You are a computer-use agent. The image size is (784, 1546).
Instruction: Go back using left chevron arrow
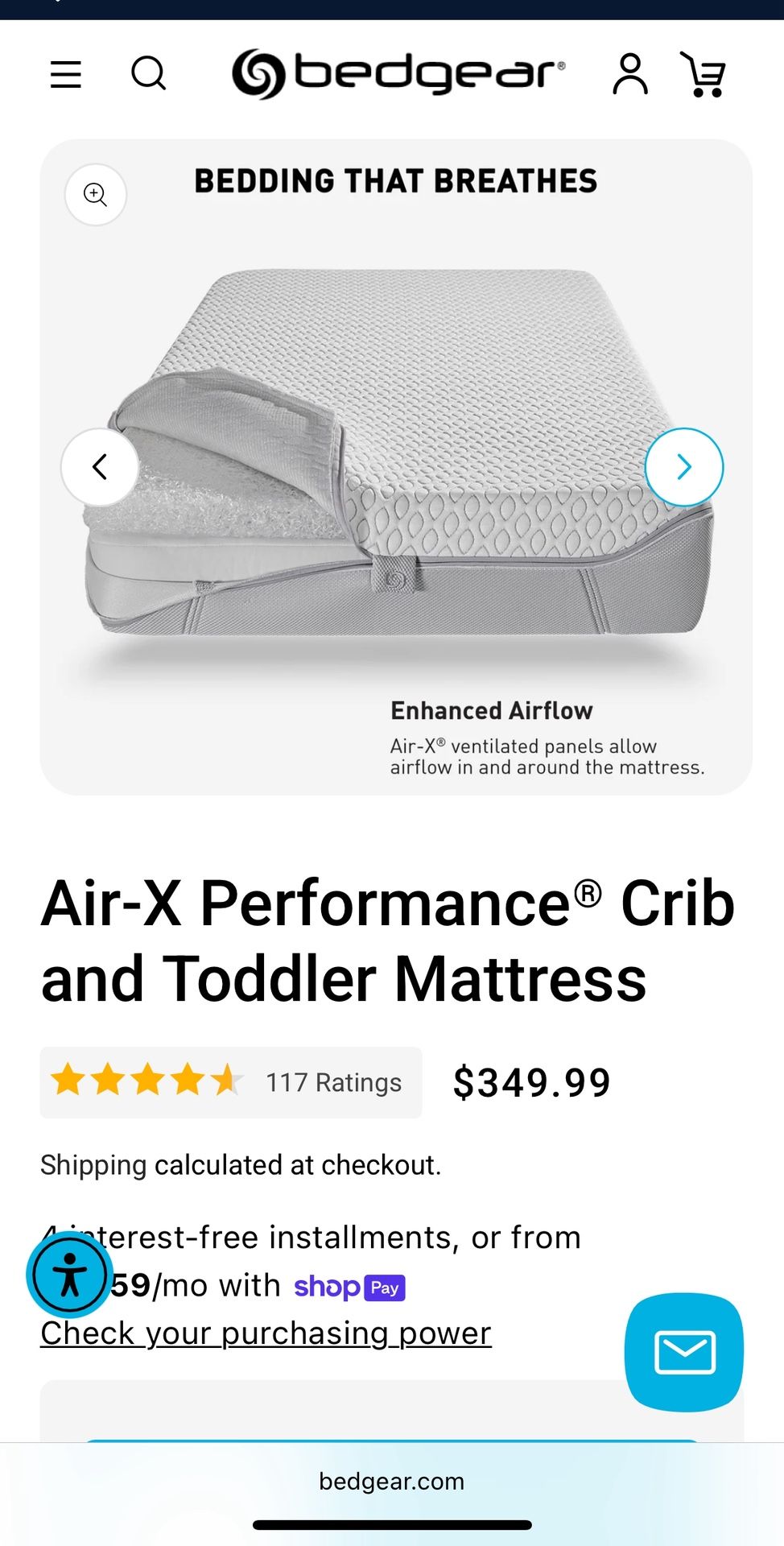[x=100, y=467]
